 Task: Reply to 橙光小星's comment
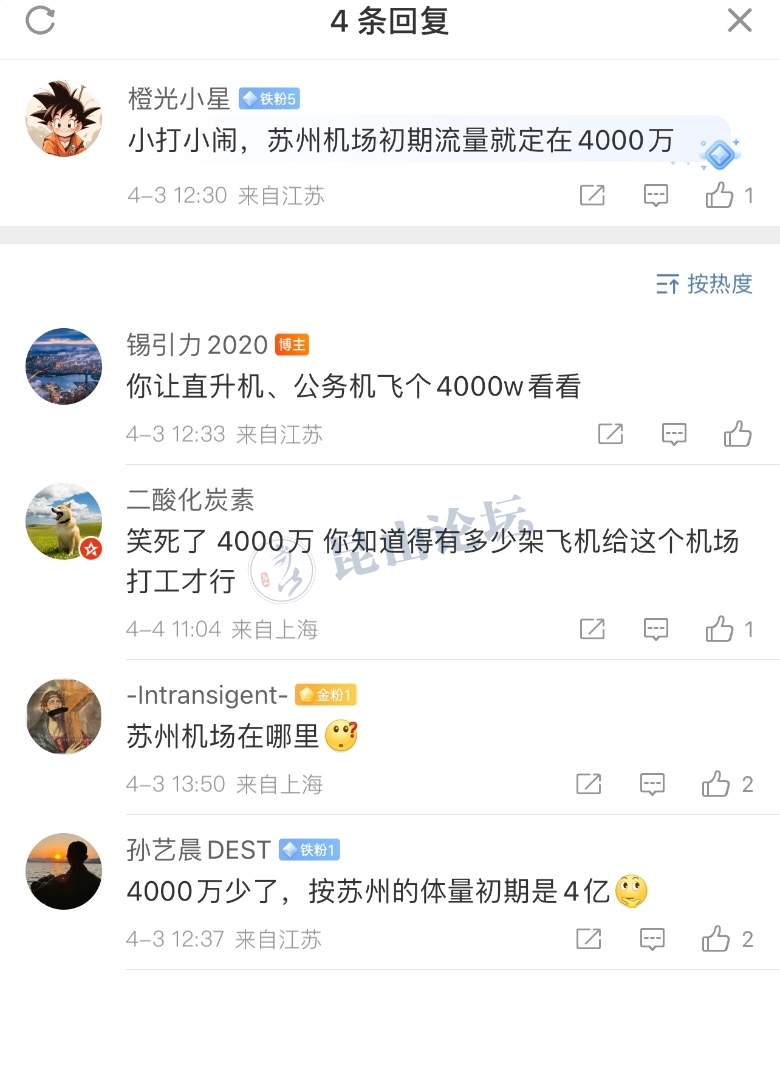point(656,195)
